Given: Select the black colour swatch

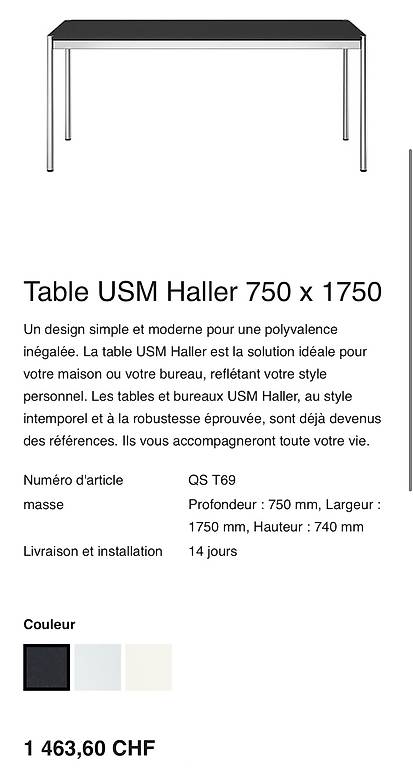Looking at the screenshot, I should pyautogui.click(x=47, y=667).
